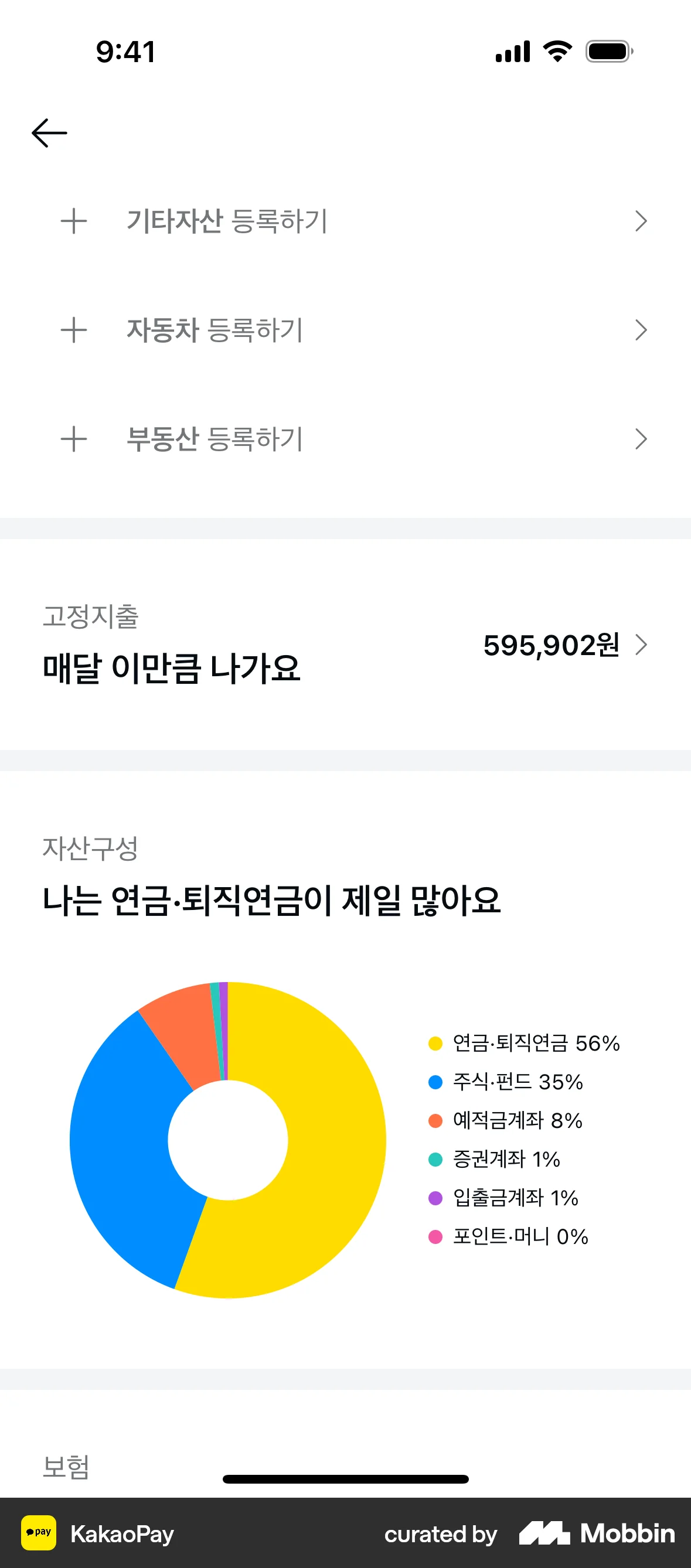The width and height of the screenshot is (691, 1568).
Task: Tap the plus icon next to 자동차
Action: click(x=74, y=330)
